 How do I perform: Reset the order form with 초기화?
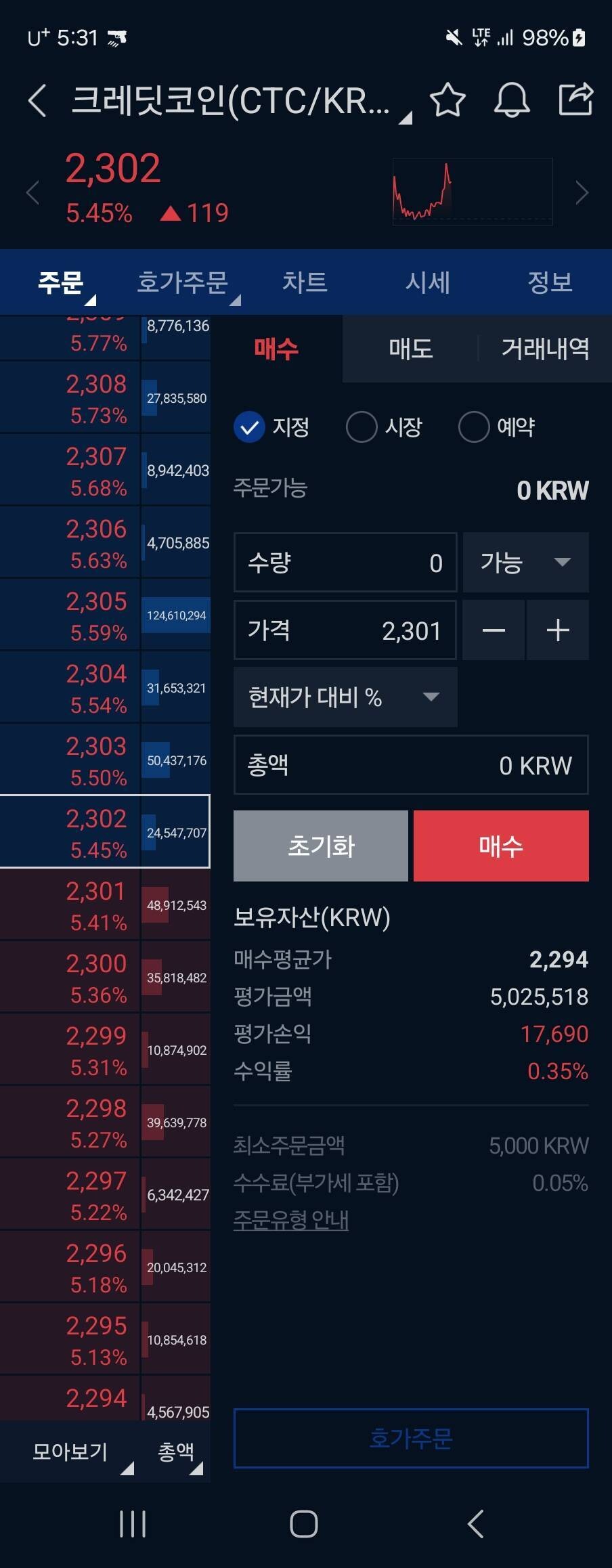coord(320,845)
